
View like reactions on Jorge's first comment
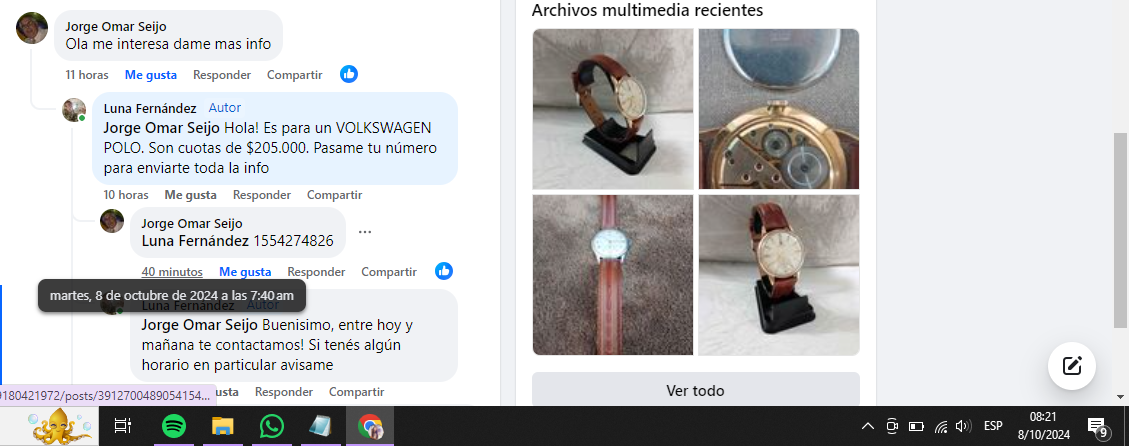[x=349, y=74]
